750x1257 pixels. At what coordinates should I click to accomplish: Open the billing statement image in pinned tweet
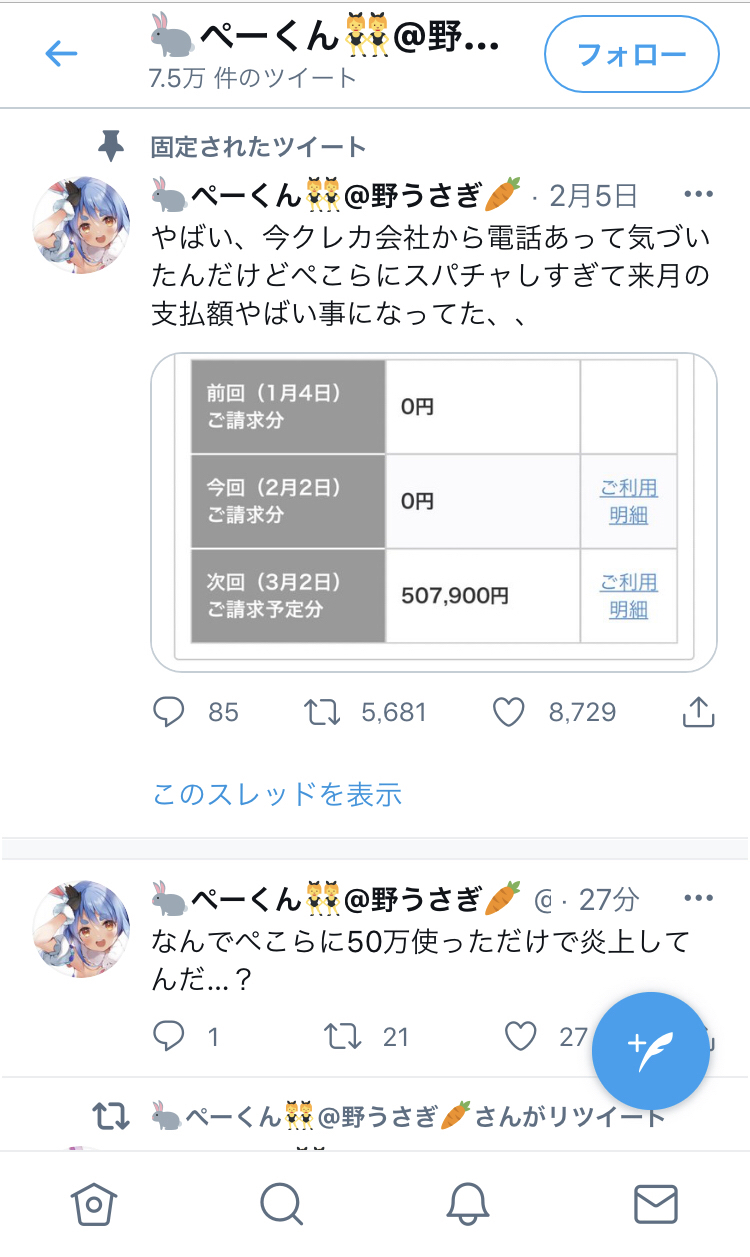[434, 512]
